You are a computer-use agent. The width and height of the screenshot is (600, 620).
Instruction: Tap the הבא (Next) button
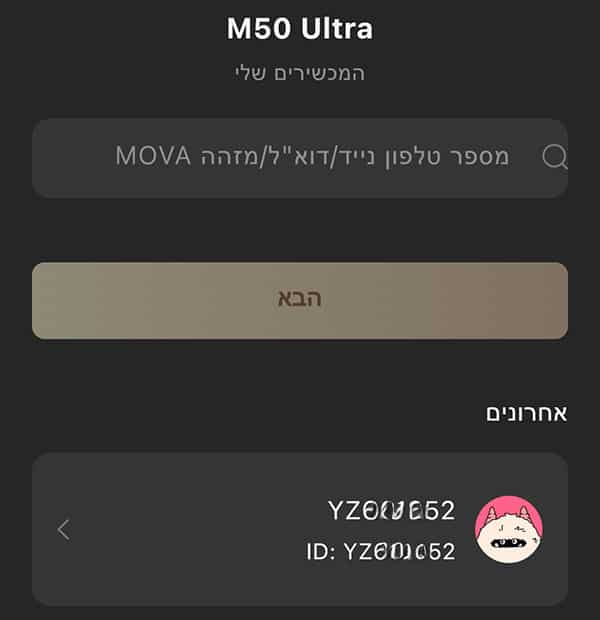point(300,300)
